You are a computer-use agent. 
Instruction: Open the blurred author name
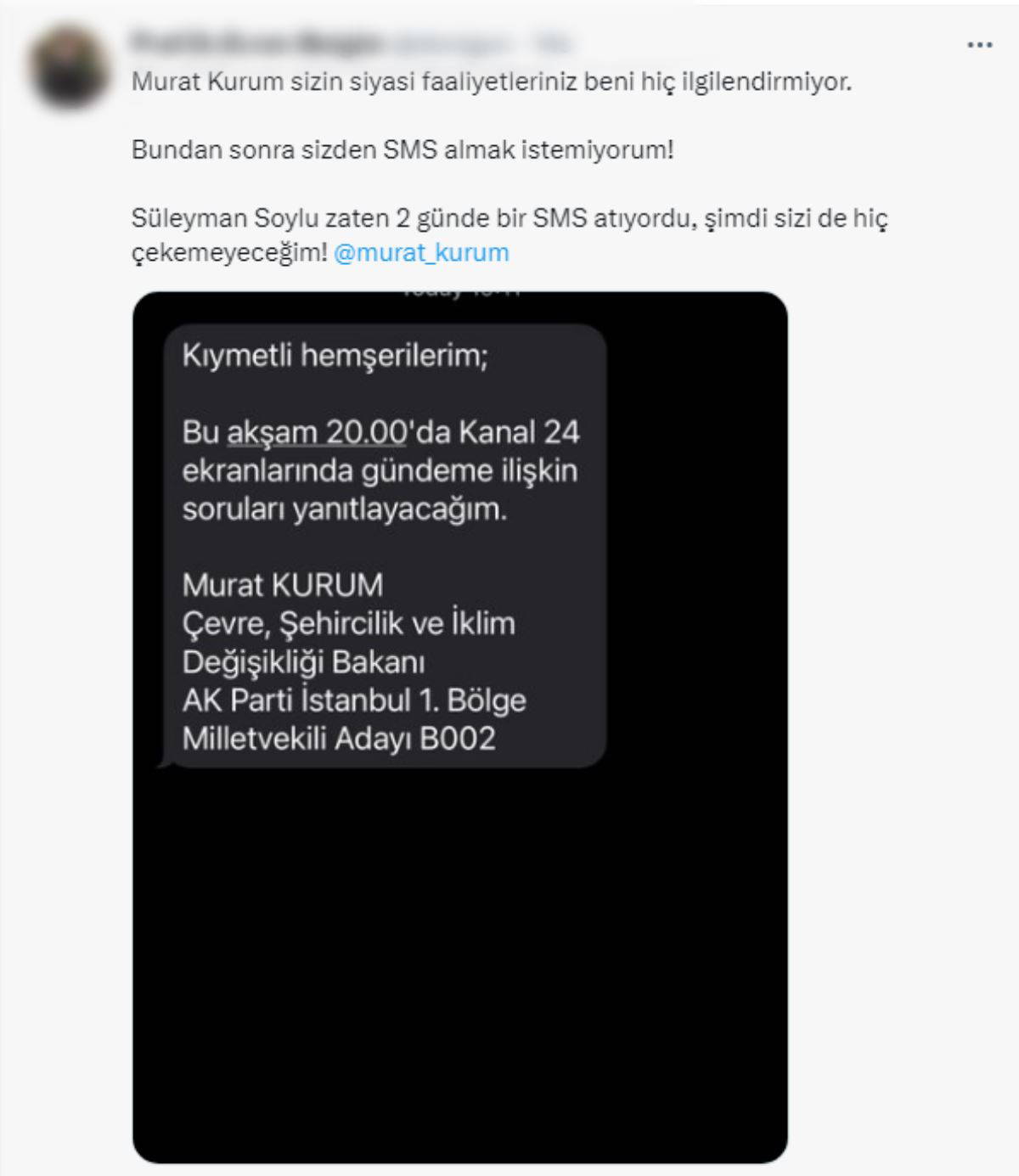coord(255,42)
